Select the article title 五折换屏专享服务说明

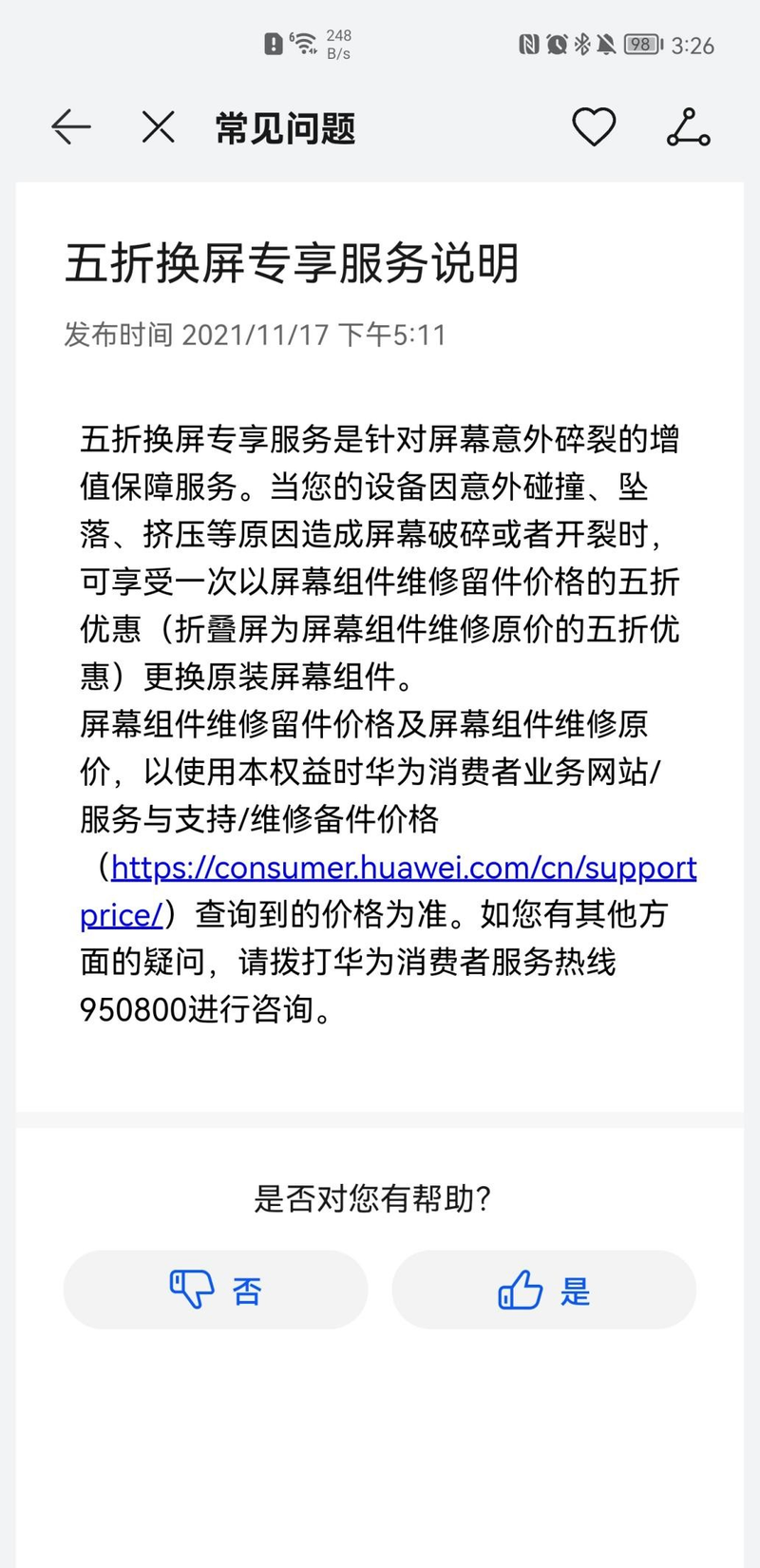click(294, 264)
